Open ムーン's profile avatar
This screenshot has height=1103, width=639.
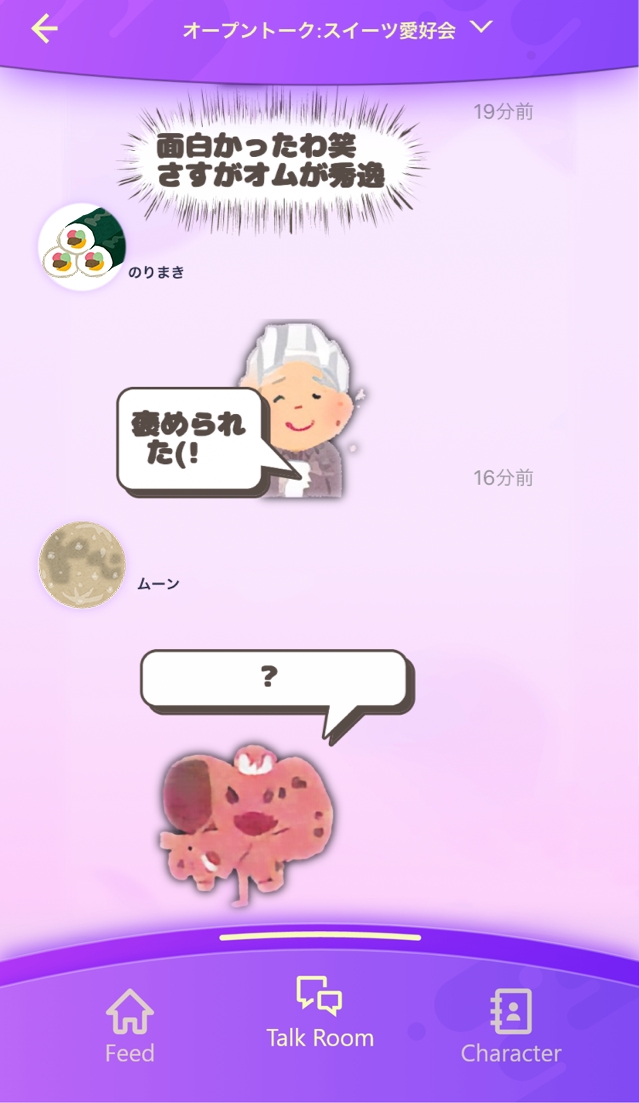82,564
